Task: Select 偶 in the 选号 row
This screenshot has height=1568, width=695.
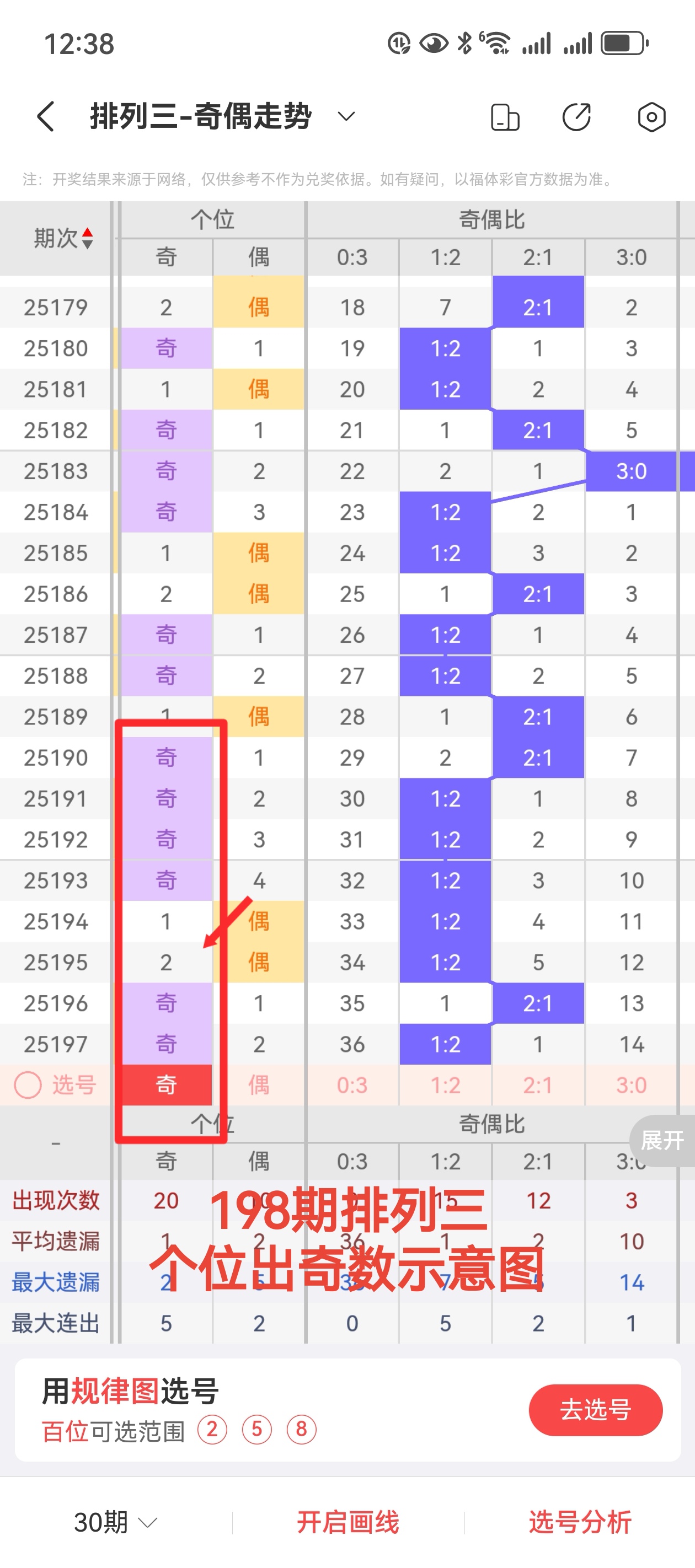Action: tap(259, 1084)
